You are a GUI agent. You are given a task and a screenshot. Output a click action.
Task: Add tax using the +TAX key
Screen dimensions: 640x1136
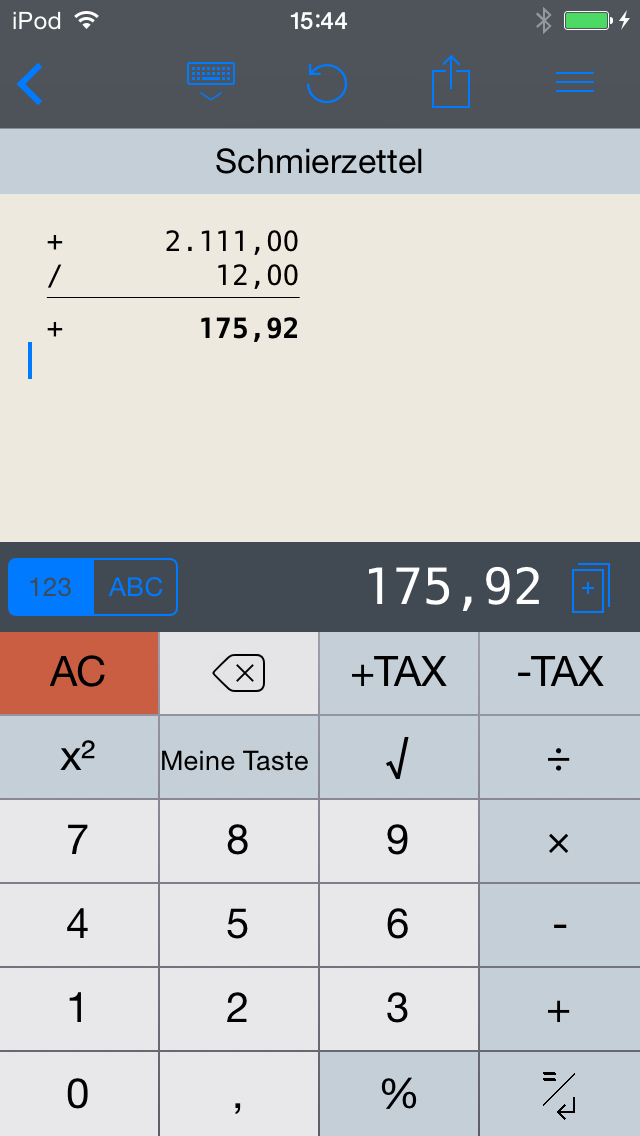click(x=398, y=673)
